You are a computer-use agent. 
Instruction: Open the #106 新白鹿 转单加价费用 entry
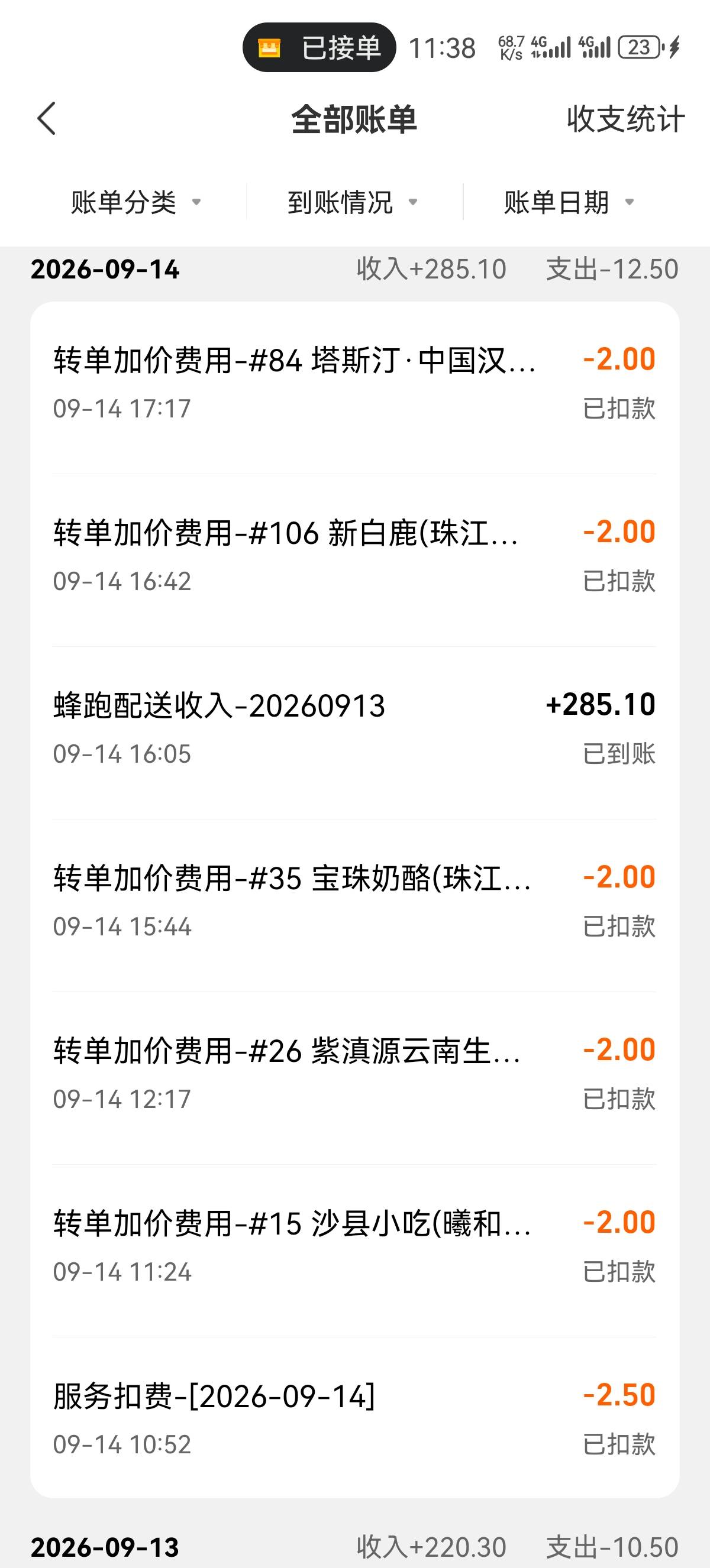click(354, 560)
